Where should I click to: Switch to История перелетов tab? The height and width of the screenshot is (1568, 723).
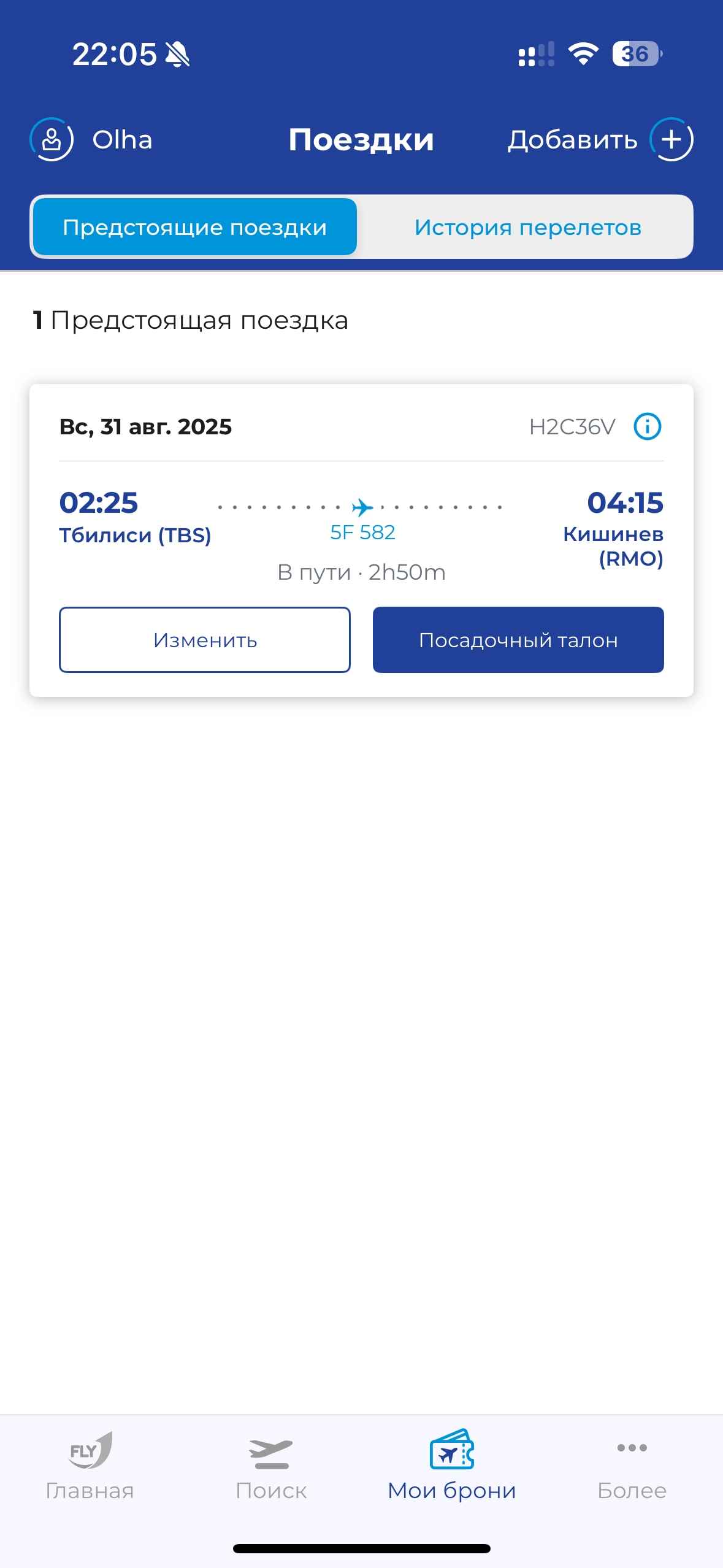pos(527,227)
